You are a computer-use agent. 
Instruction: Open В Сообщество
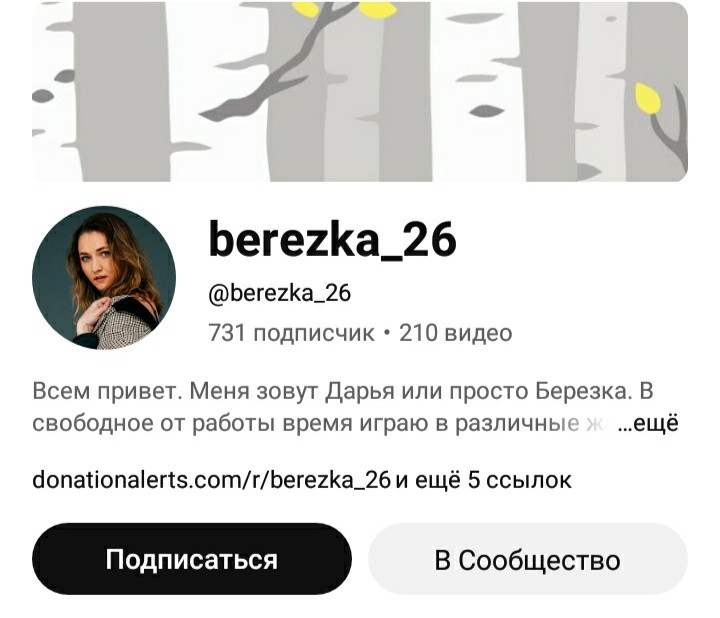[x=527, y=559]
